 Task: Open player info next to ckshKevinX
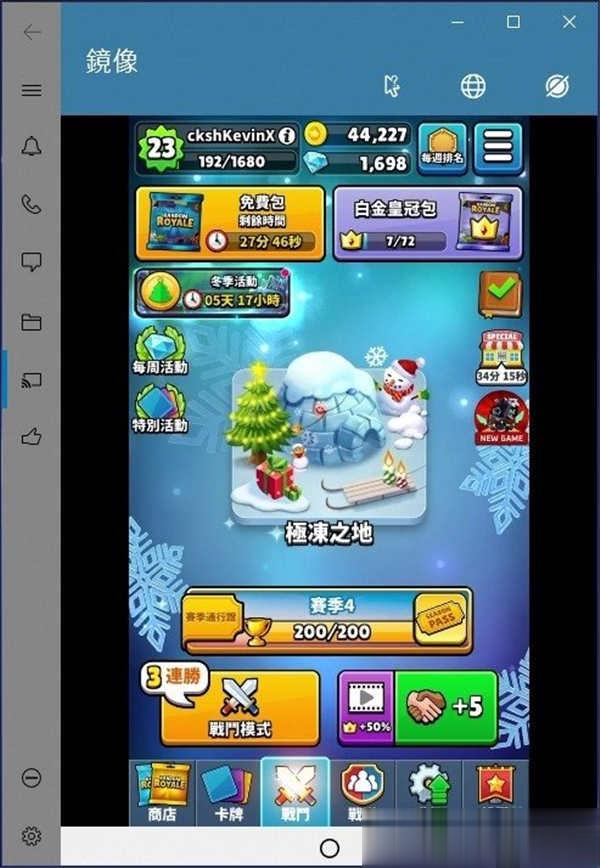click(287, 134)
